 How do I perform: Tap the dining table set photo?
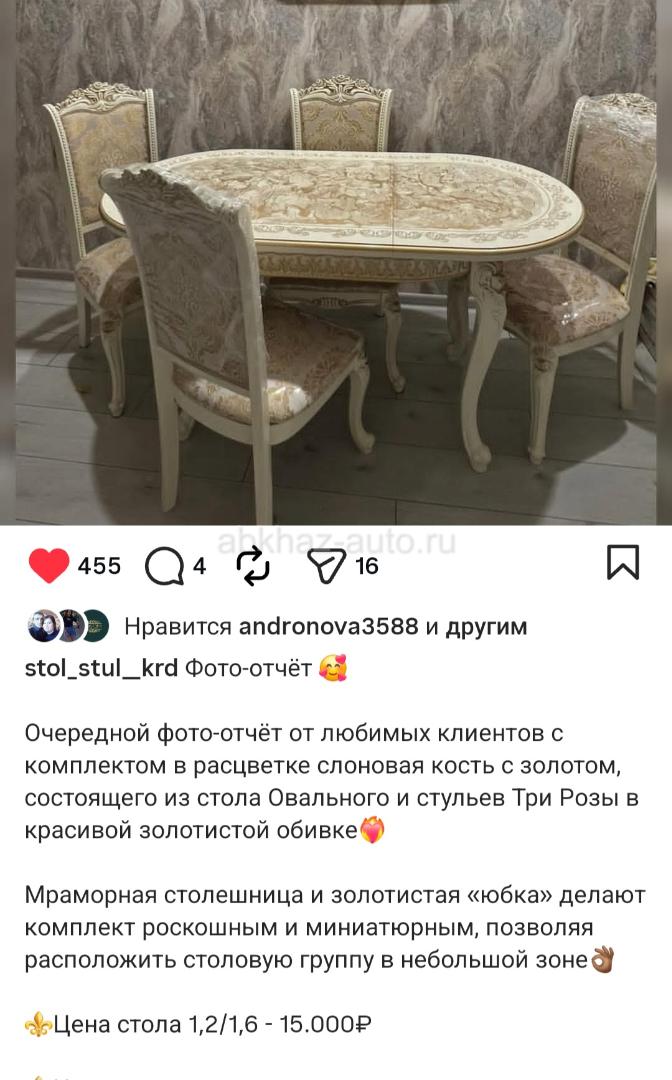(336, 260)
